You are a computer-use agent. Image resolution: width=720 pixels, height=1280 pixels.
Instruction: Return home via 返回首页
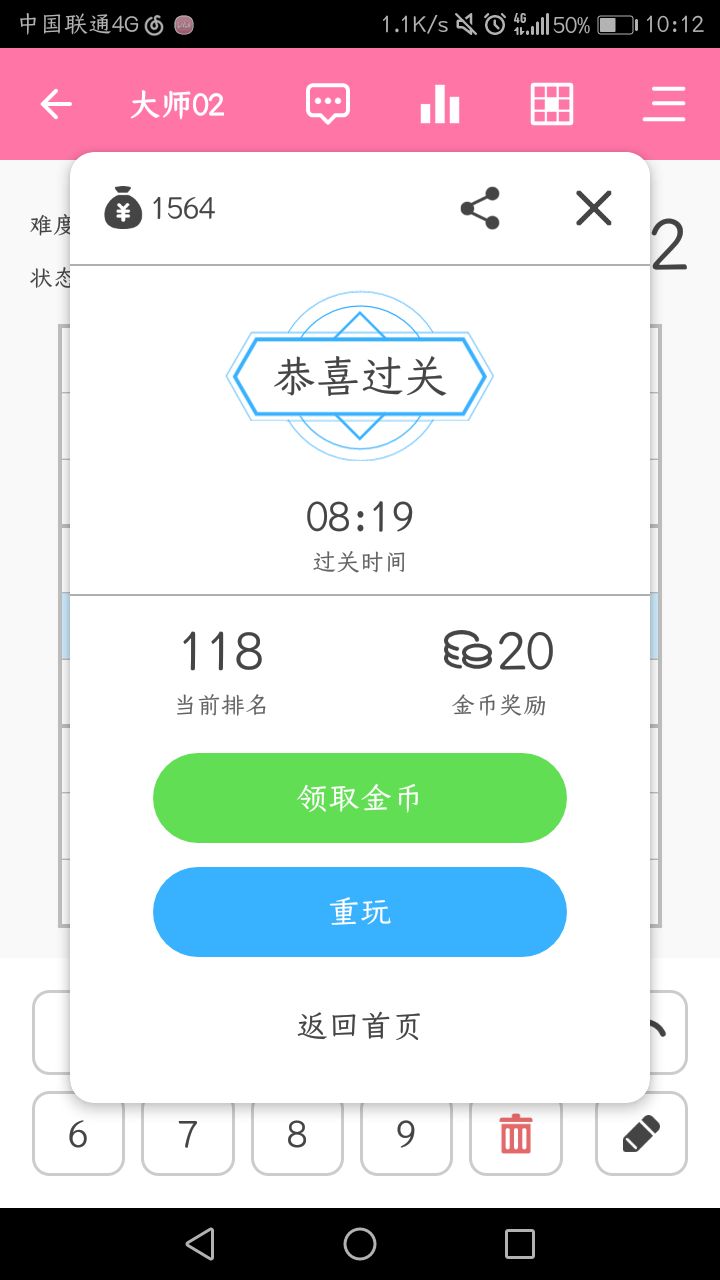tap(359, 1024)
